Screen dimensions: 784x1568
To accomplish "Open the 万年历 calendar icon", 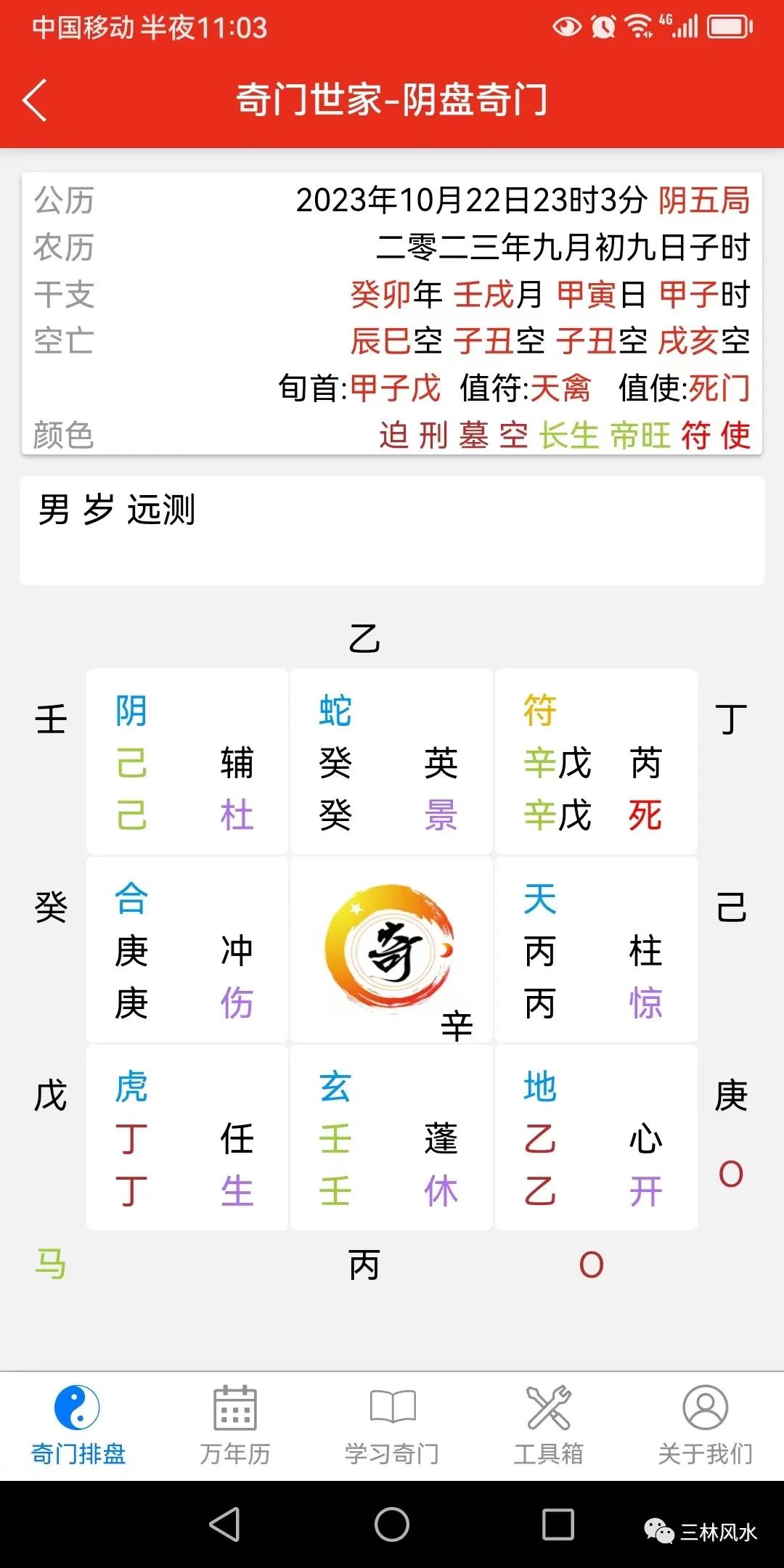I will (234, 1408).
